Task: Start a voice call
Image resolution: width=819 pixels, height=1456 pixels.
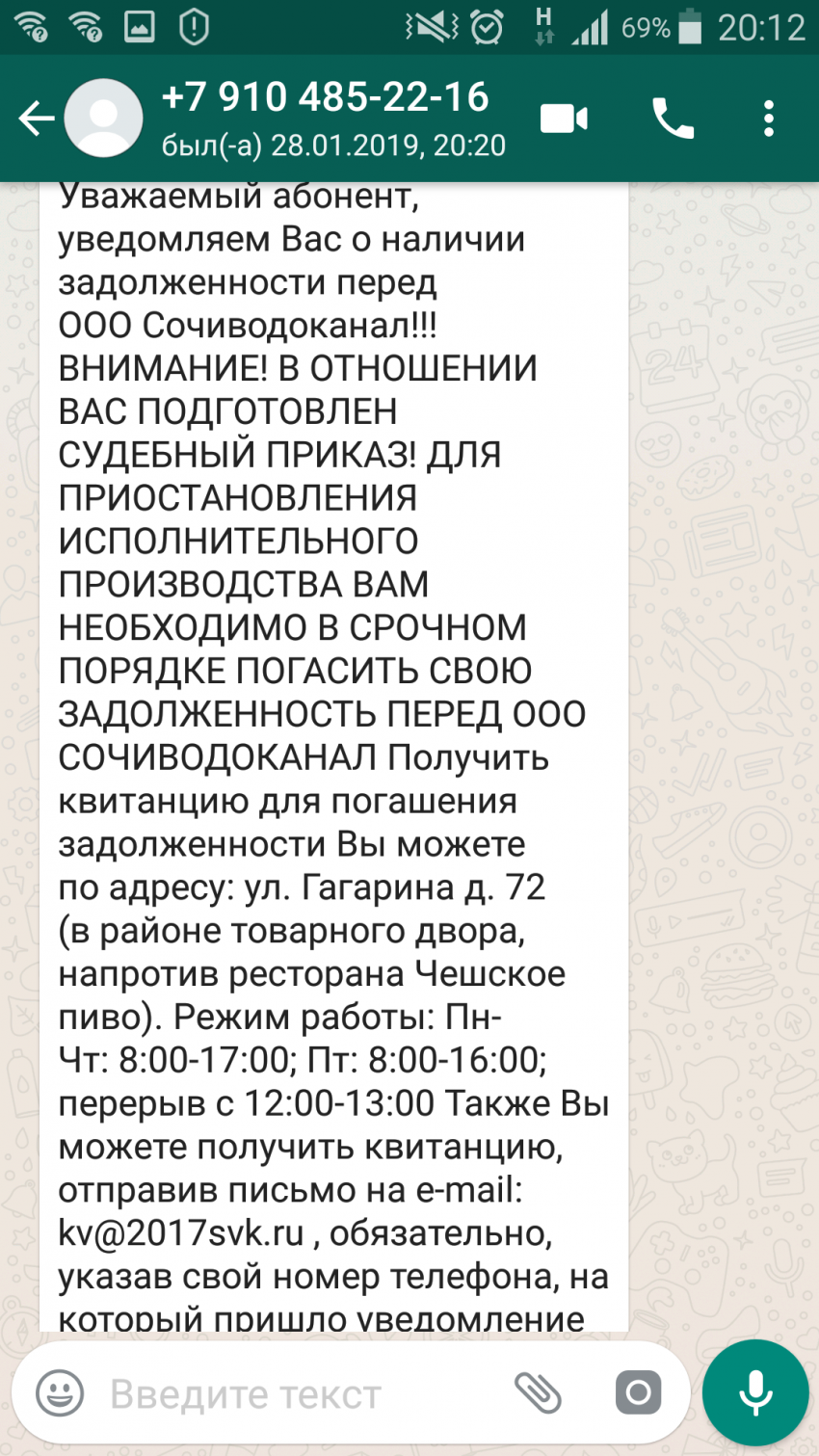Action: pos(673,119)
